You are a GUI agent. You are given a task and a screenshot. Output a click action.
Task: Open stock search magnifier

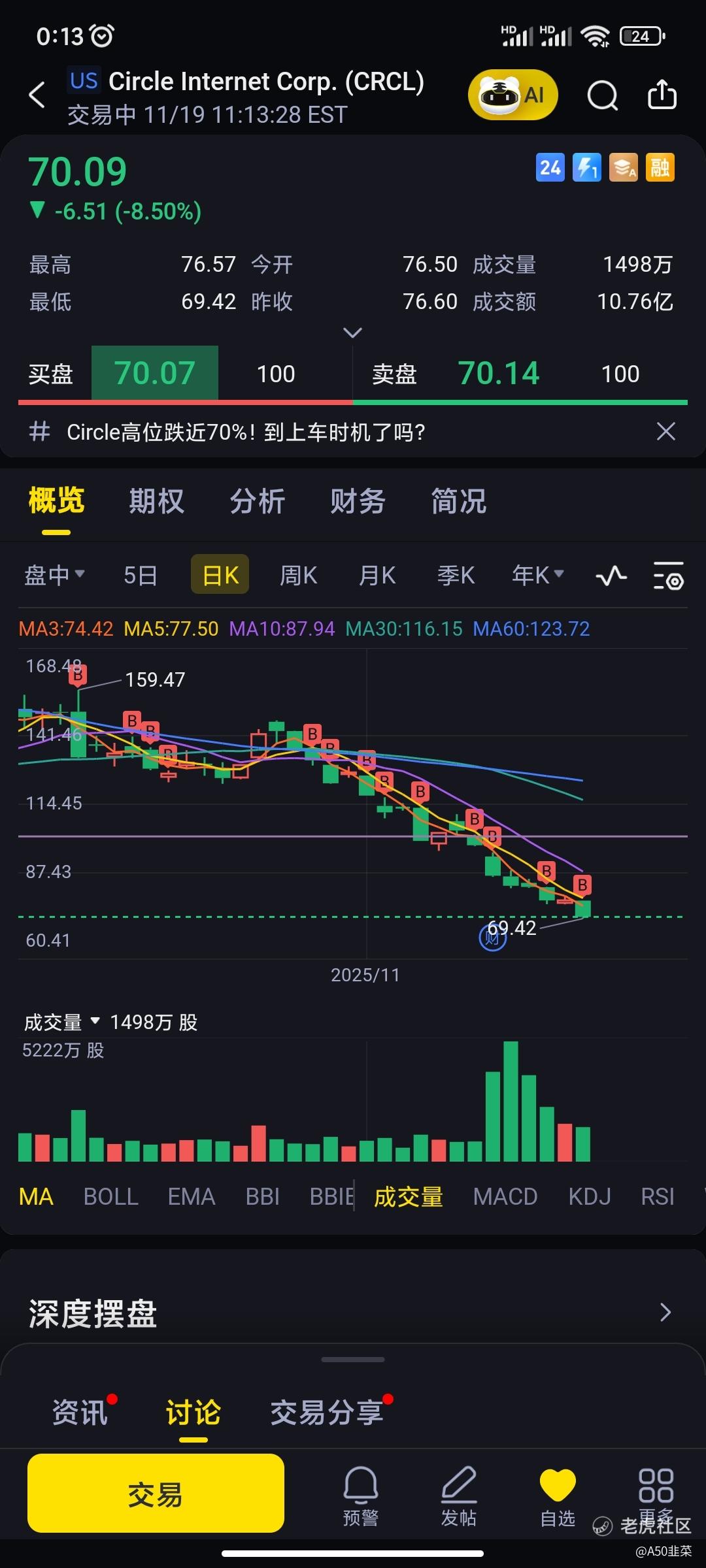pos(602,96)
